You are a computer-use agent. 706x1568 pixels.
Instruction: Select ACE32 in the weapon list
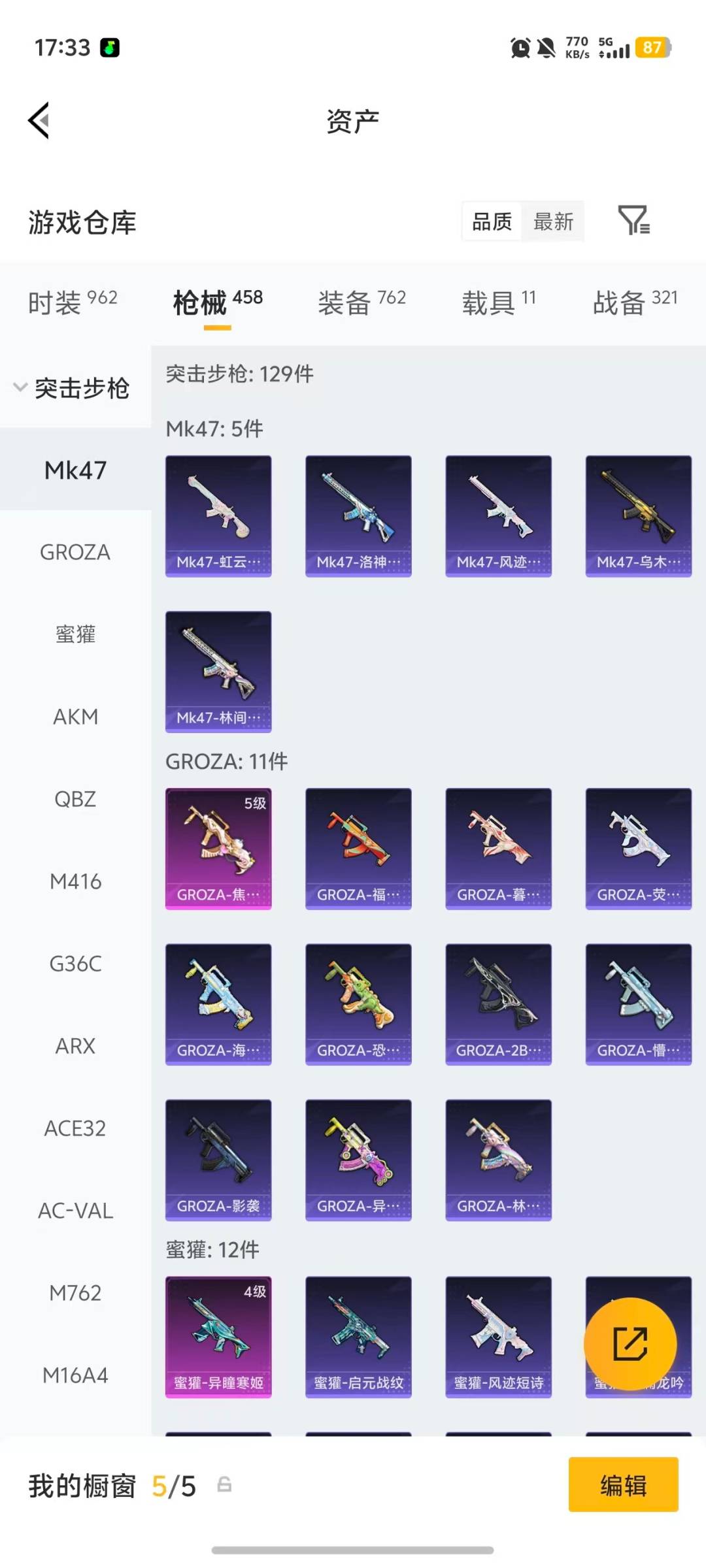(75, 1129)
